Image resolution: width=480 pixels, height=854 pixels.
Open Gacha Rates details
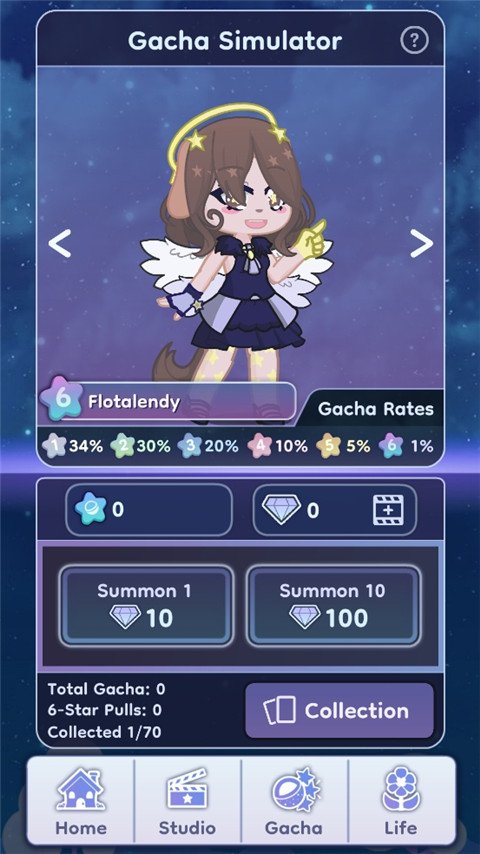click(x=375, y=409)
